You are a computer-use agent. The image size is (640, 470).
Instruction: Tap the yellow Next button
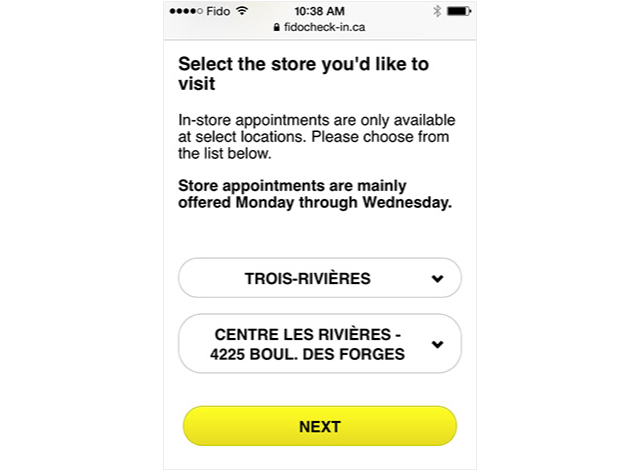[319, 427]
